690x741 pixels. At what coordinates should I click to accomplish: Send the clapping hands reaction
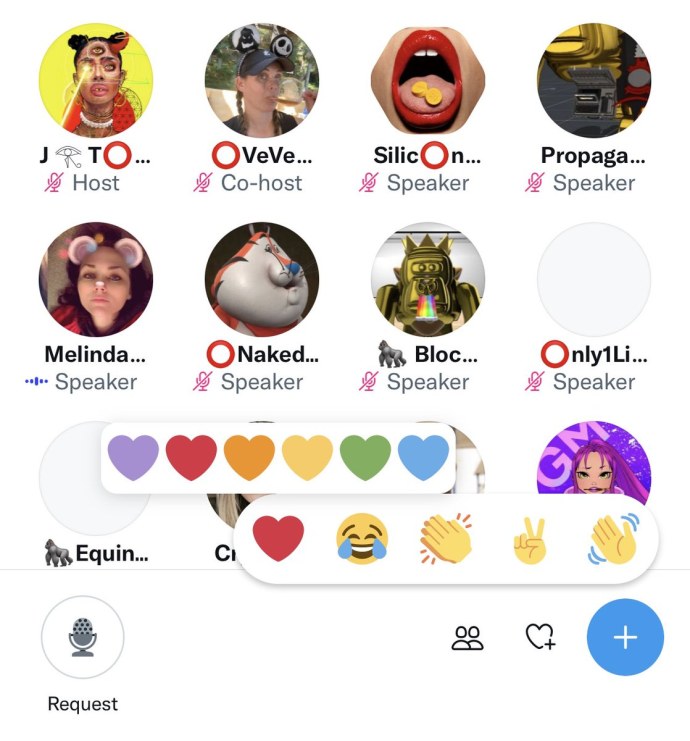point(445,539)
